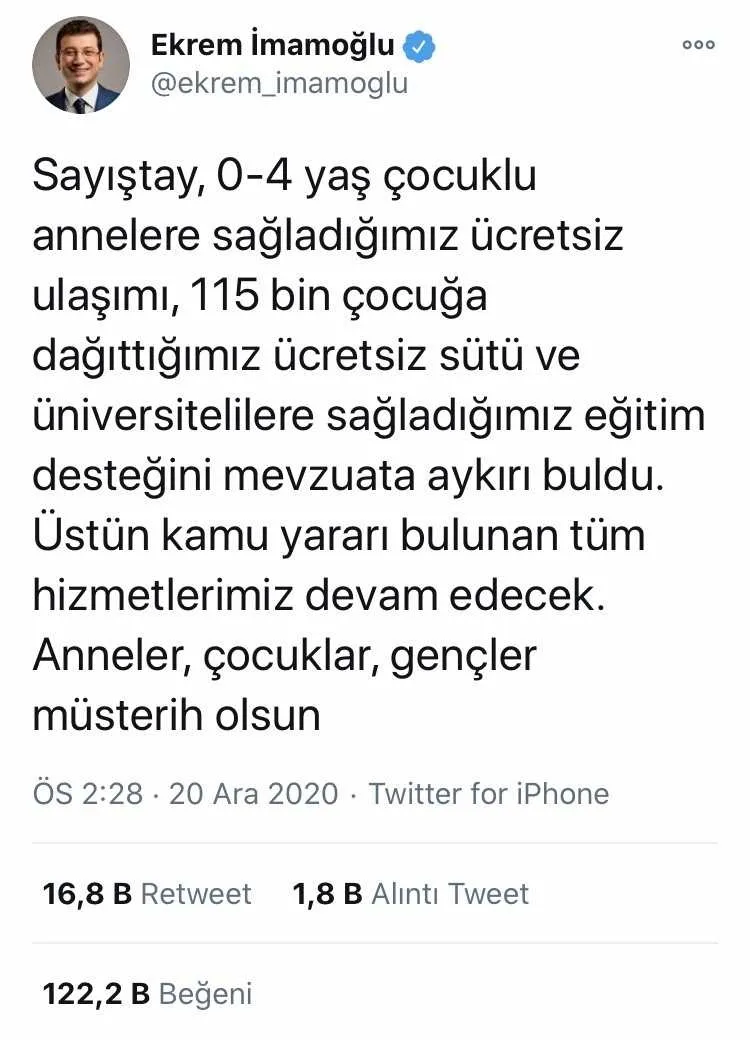This screenshot has height=1040, width=750.
Task: View the 122,2 B Beğeni list
Action: (x=147, y=993)
